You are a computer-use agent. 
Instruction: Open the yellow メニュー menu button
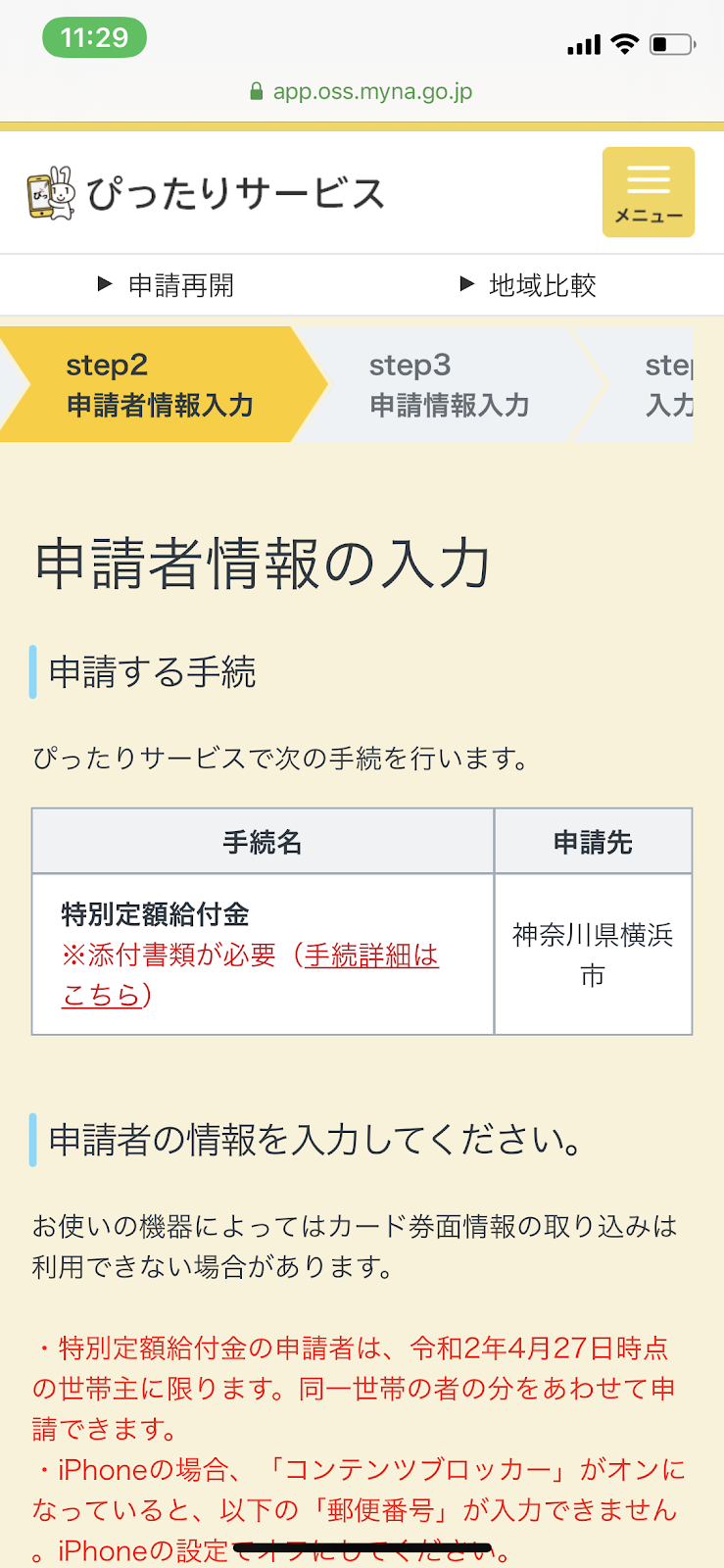[x=648, y=192]
